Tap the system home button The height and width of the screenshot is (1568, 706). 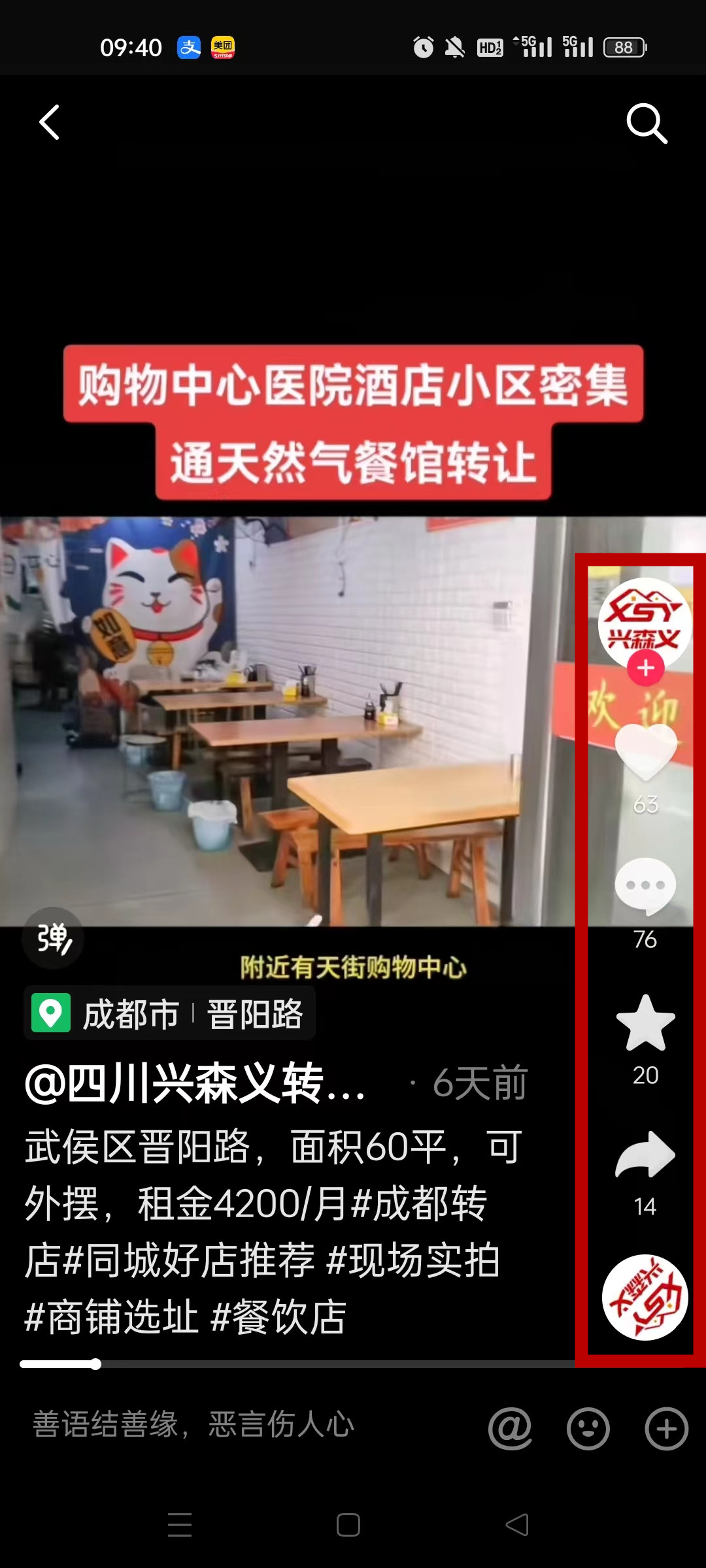(x=348, y=1525)
